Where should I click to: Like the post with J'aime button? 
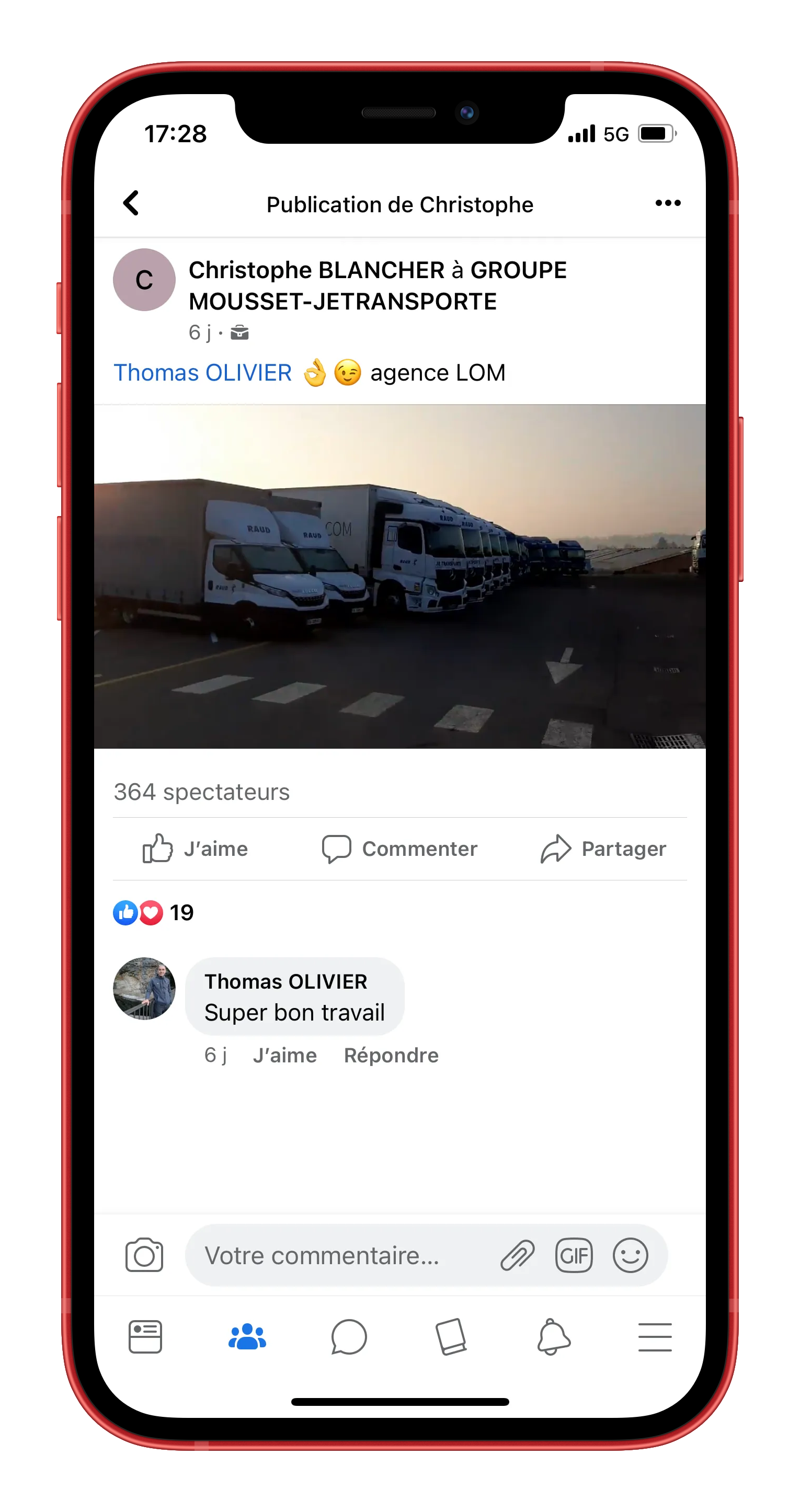[x=195, y=849]
